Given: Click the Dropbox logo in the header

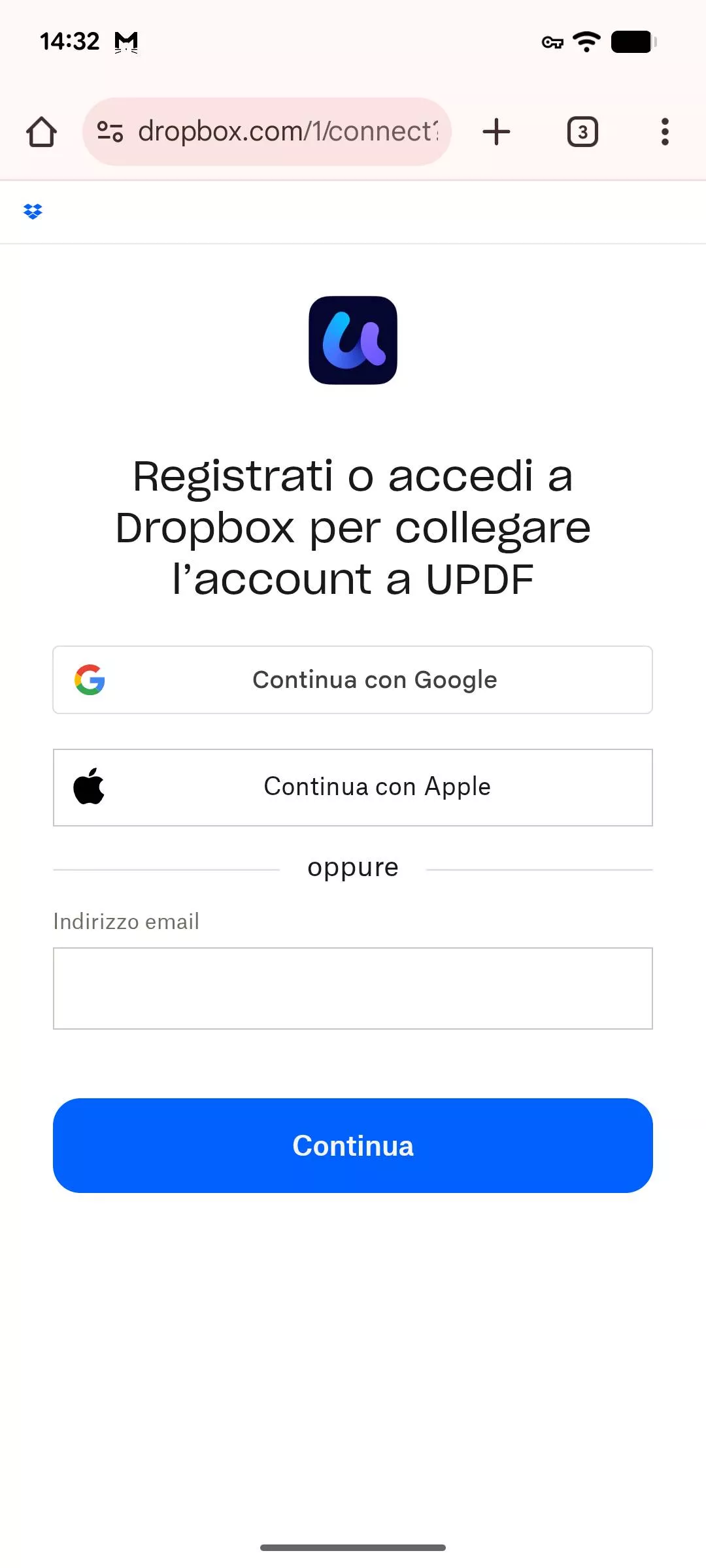Looking at the screenshot, I should coord(33,211).
